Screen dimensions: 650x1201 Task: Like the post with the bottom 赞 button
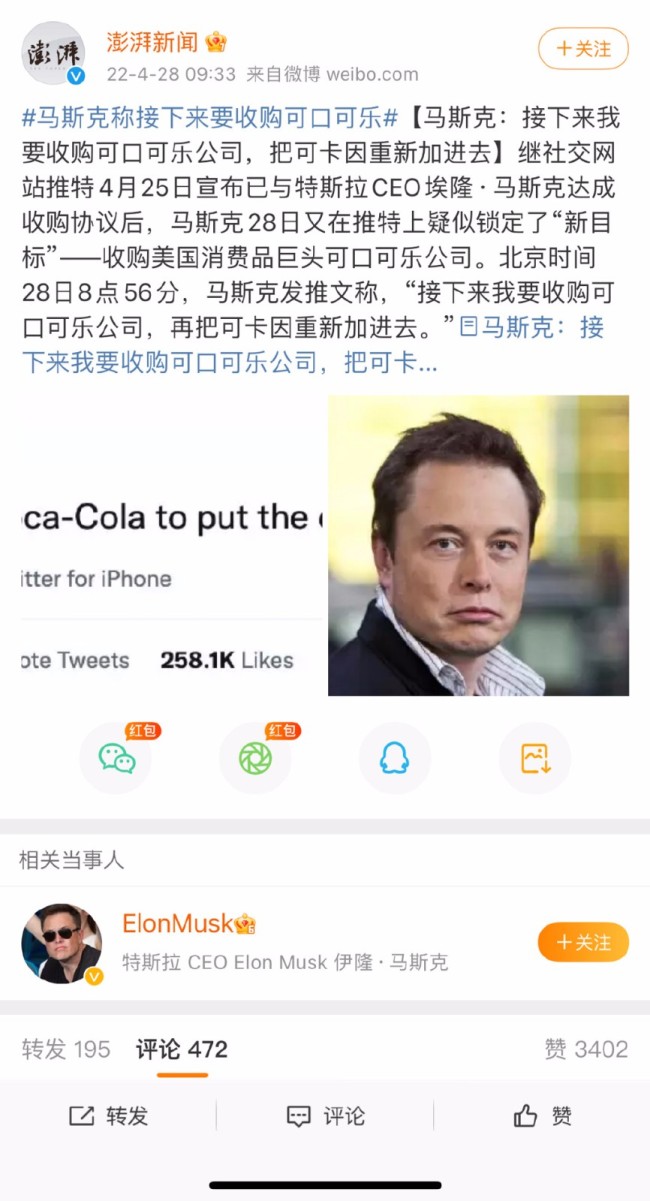[x=542, y=1116]
